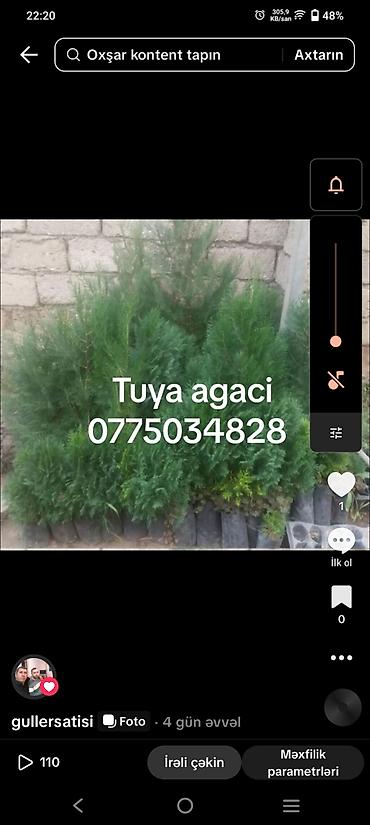Tap the İrəli çəkin promote button

(194, 762)
